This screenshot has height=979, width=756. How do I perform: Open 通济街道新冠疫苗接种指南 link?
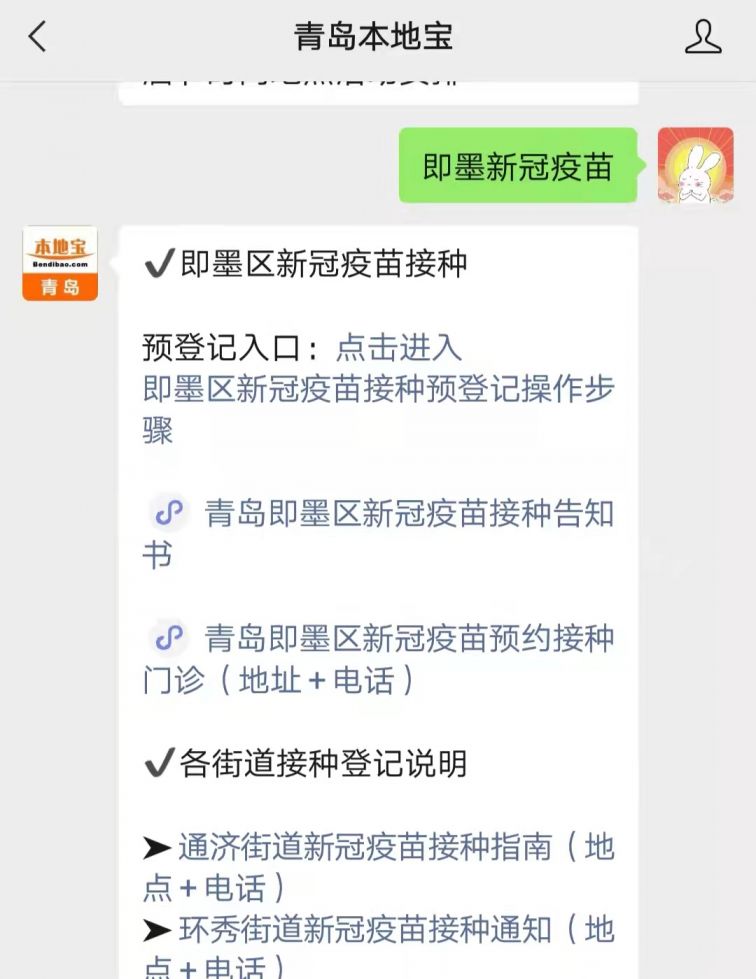pyautogui.click(x=365, y=847)
